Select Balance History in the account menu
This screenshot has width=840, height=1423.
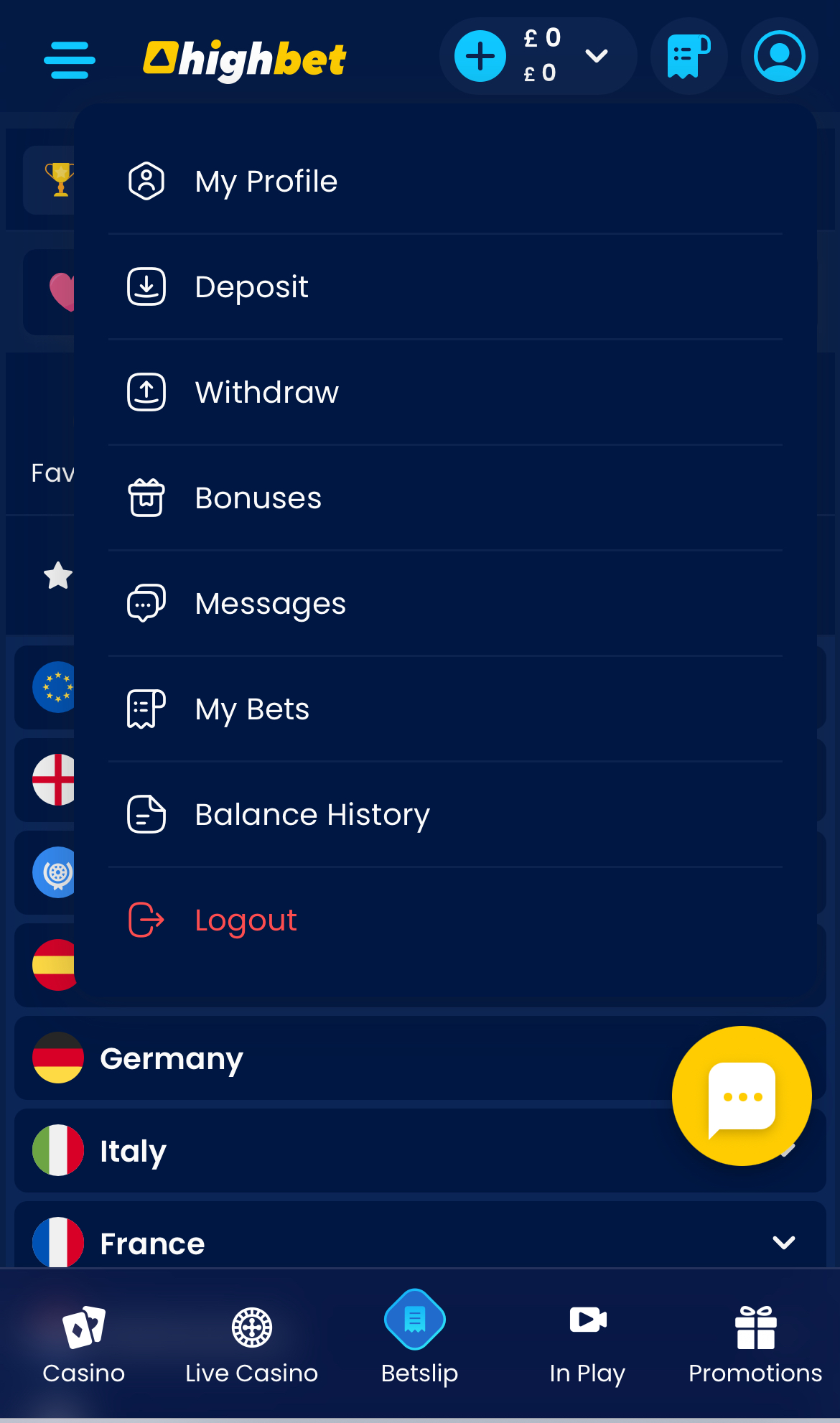pos(312,814)
